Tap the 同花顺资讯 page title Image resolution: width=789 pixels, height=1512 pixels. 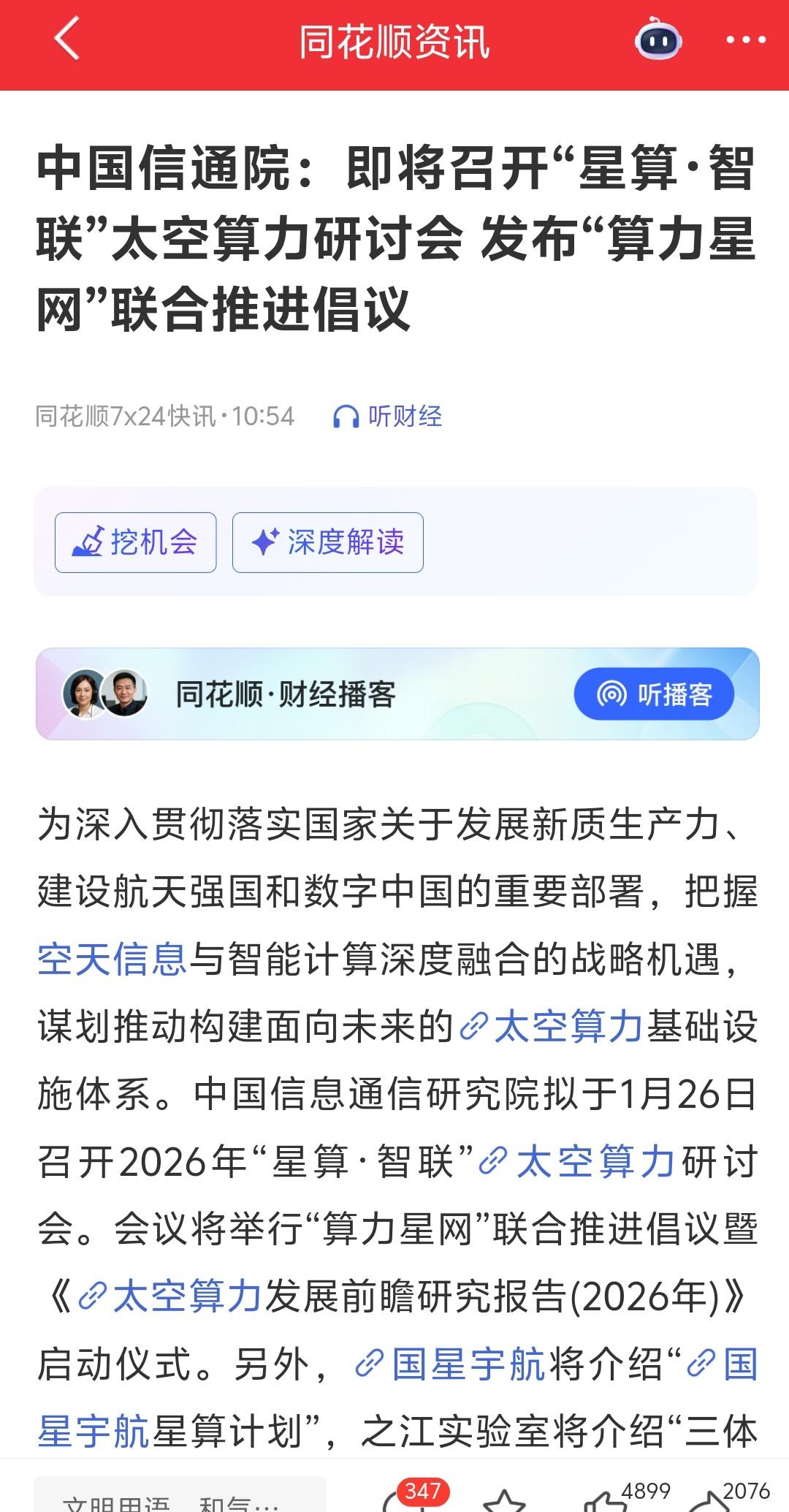click(394, 42)
